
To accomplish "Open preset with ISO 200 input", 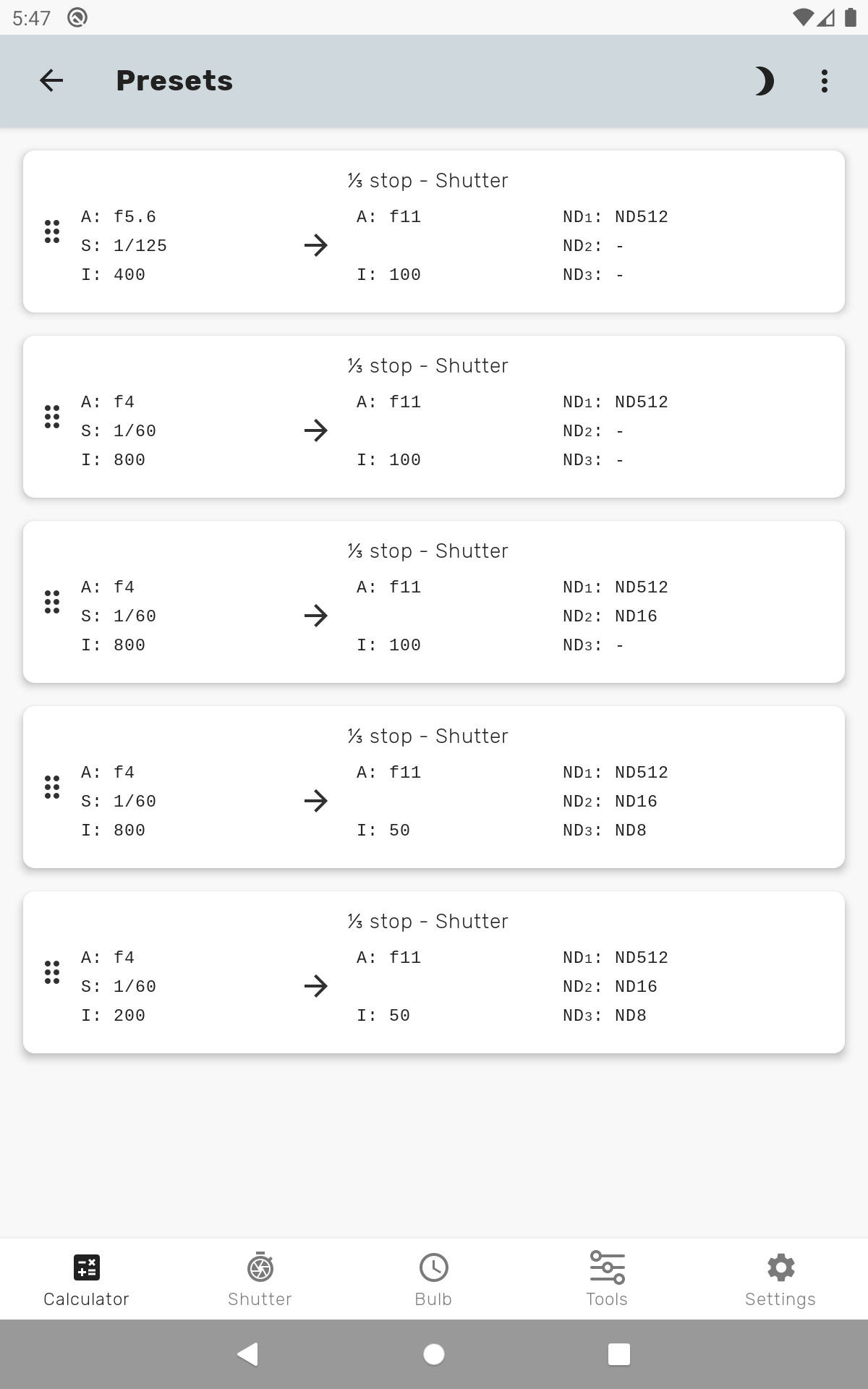I will pos(434,972).
